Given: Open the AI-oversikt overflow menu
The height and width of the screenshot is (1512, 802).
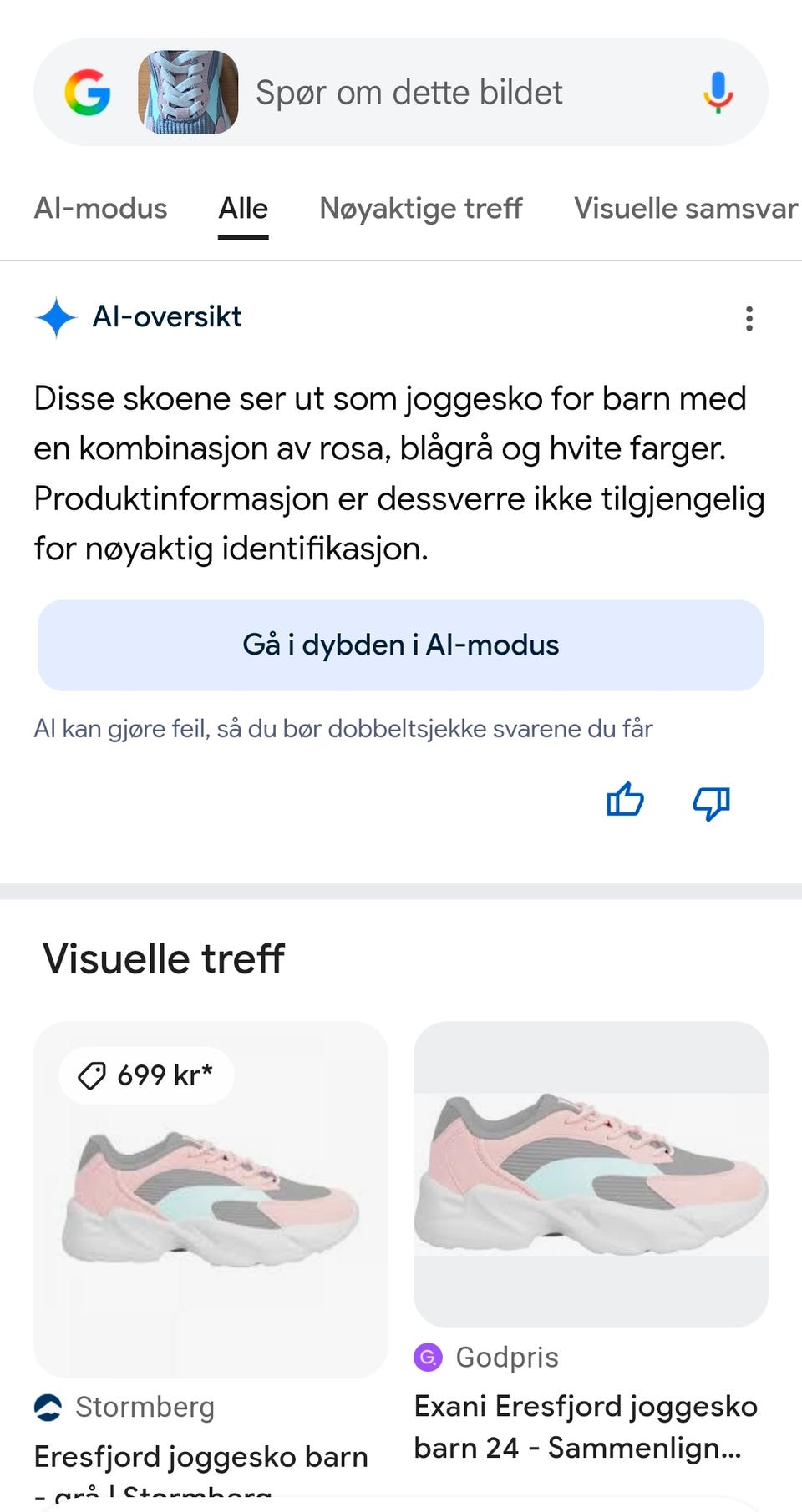Looking at the screenshot, I should coord(749,318).
